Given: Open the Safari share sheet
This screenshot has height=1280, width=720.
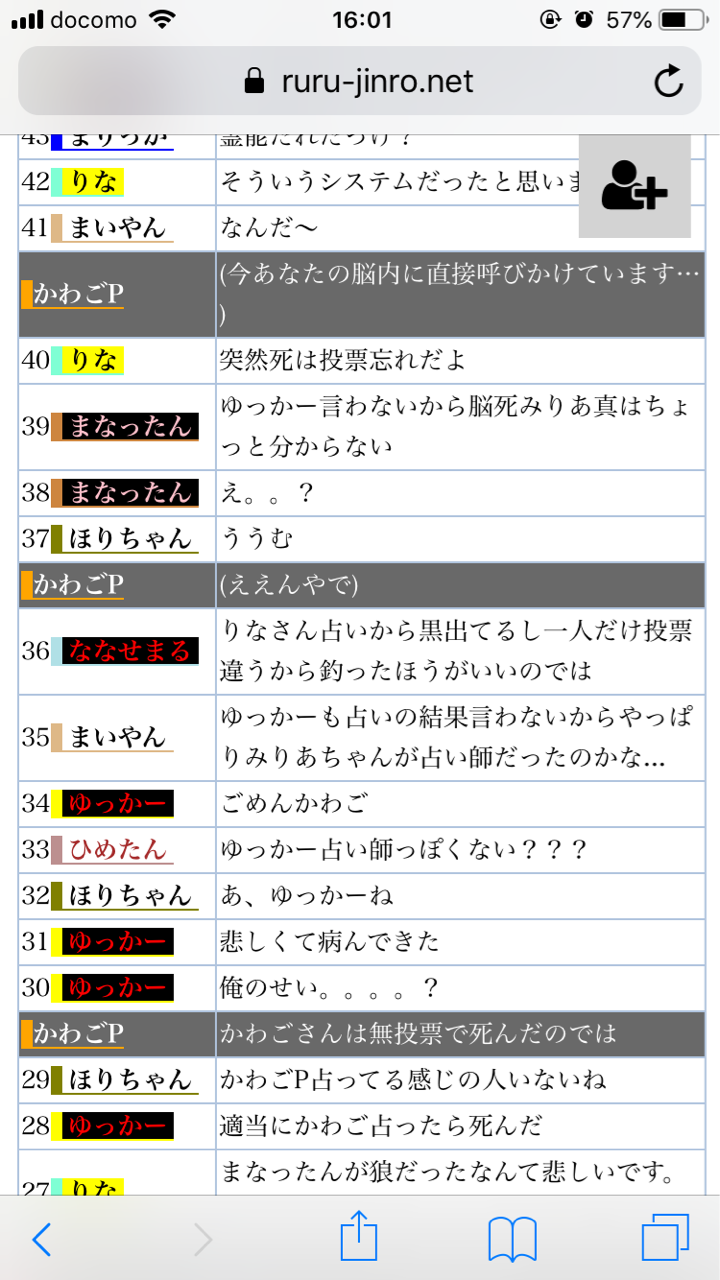Looking at the screenshot, I should (359, 1238).
